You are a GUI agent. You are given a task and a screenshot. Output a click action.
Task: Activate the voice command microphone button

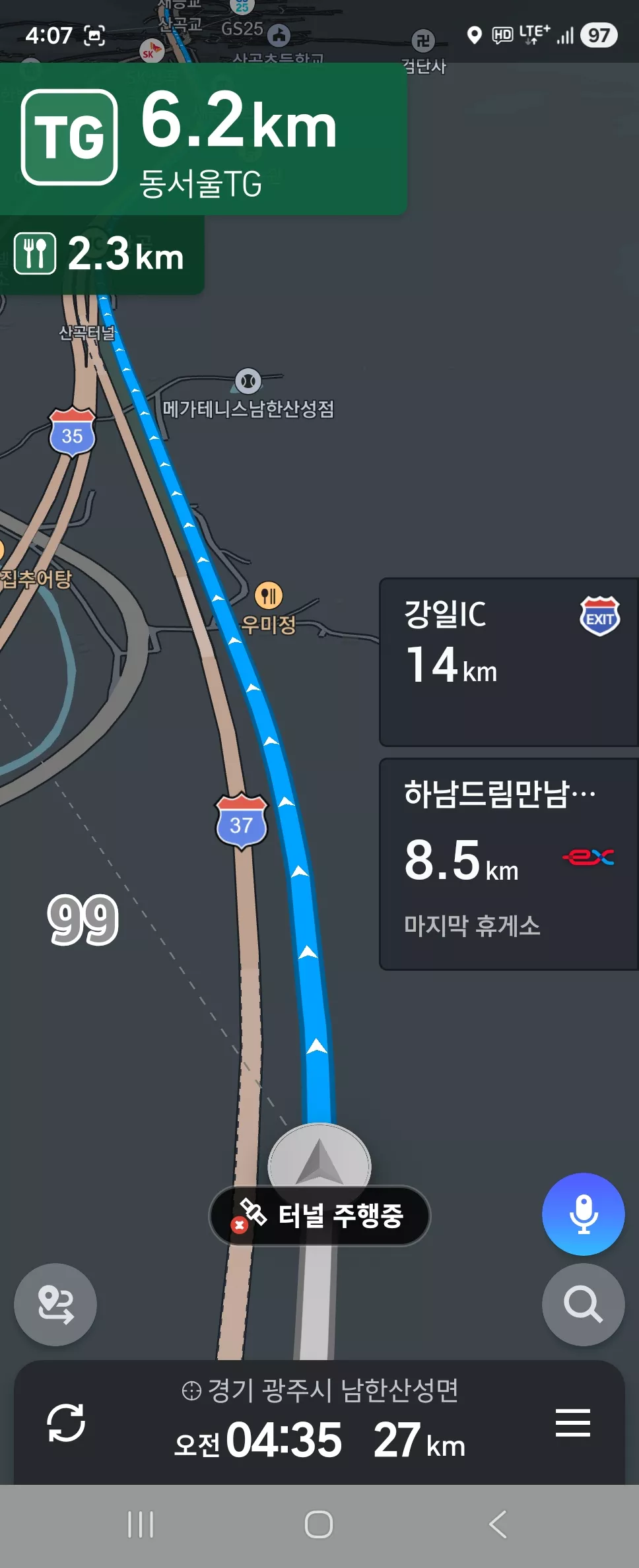(x=583, y=1214)
